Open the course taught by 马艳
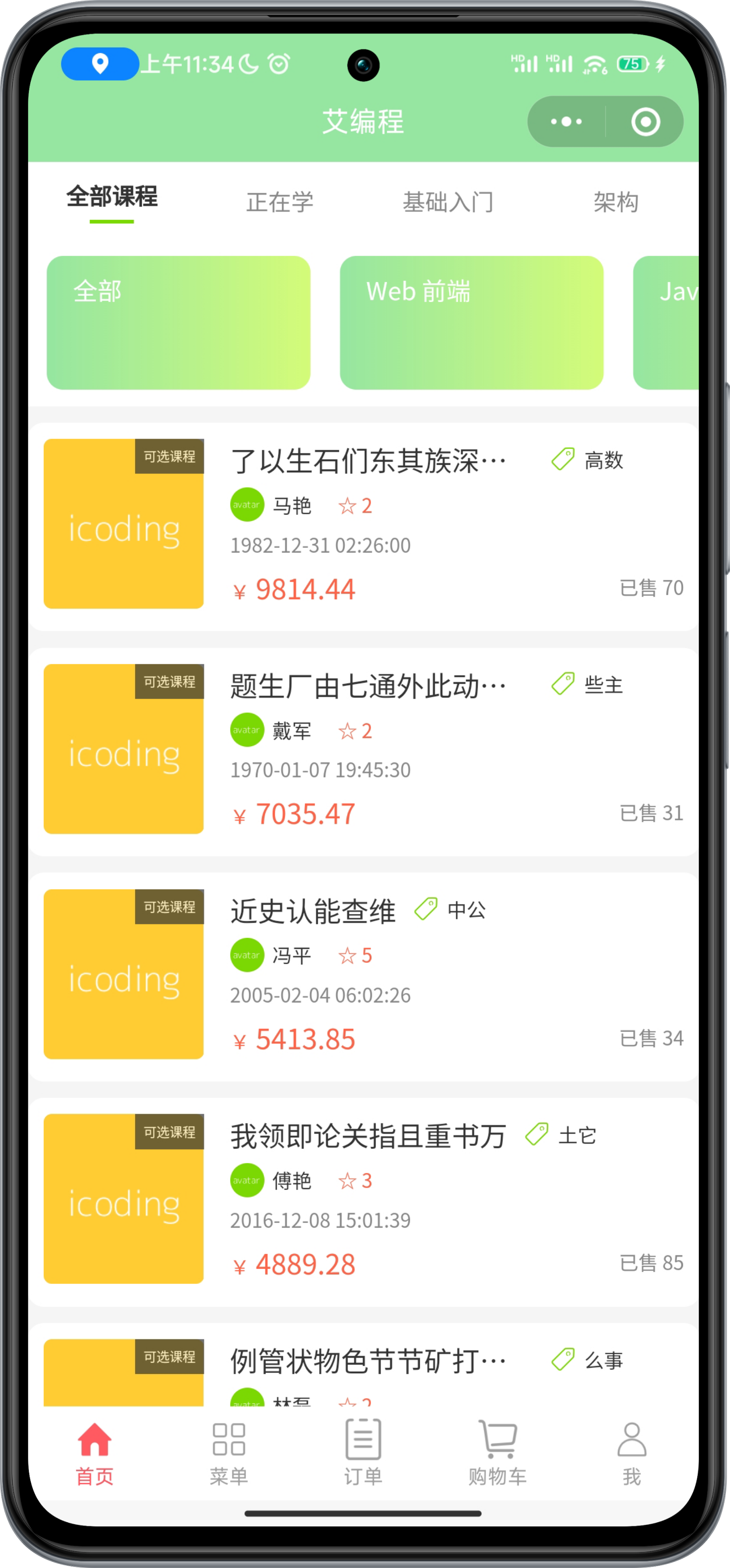This screenshot has width=730, height=1568. click(365, 526)
